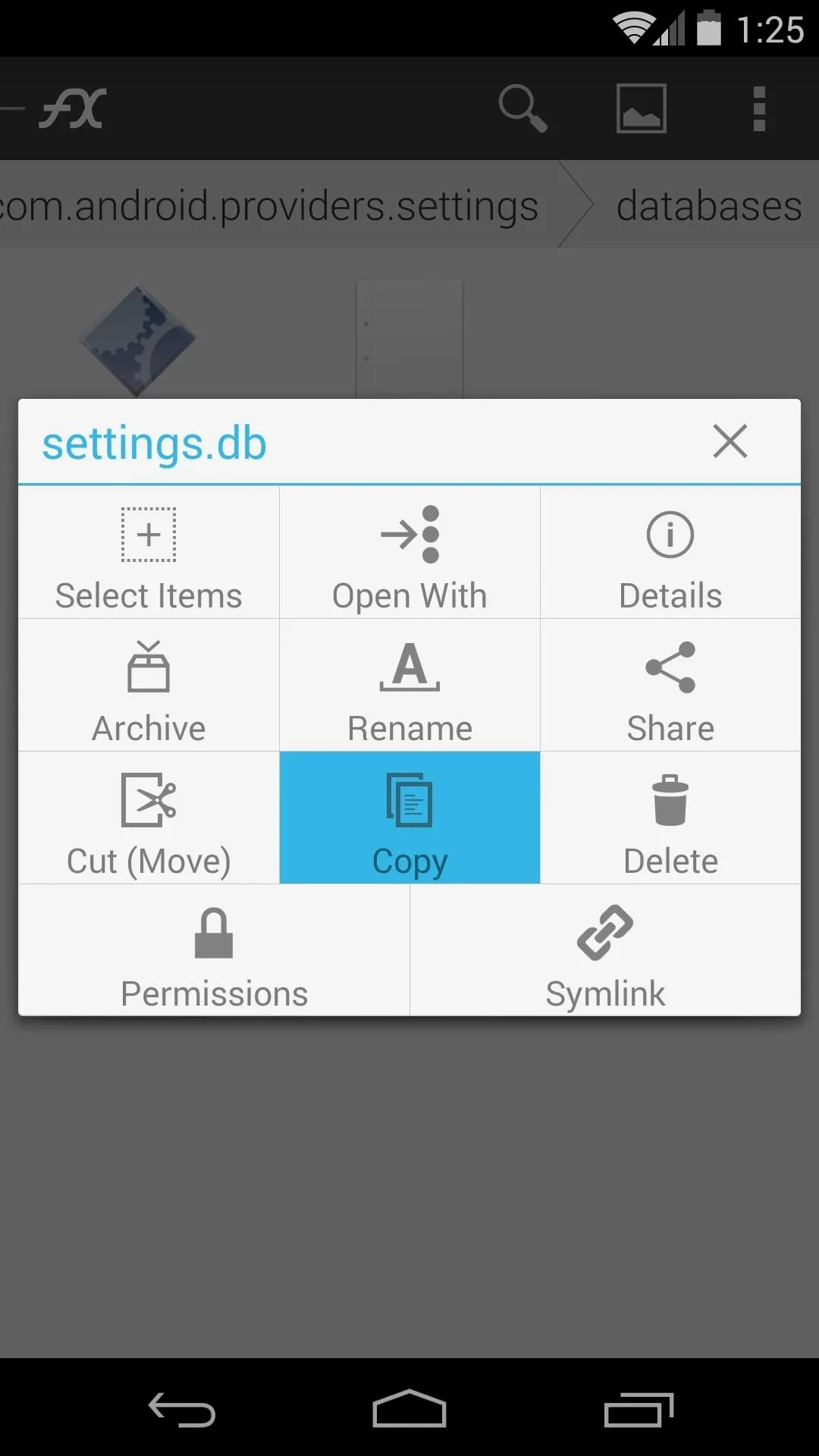Open the Permissions option
The width and height of the screenshot is (819, 1456).
pos(214,950)
